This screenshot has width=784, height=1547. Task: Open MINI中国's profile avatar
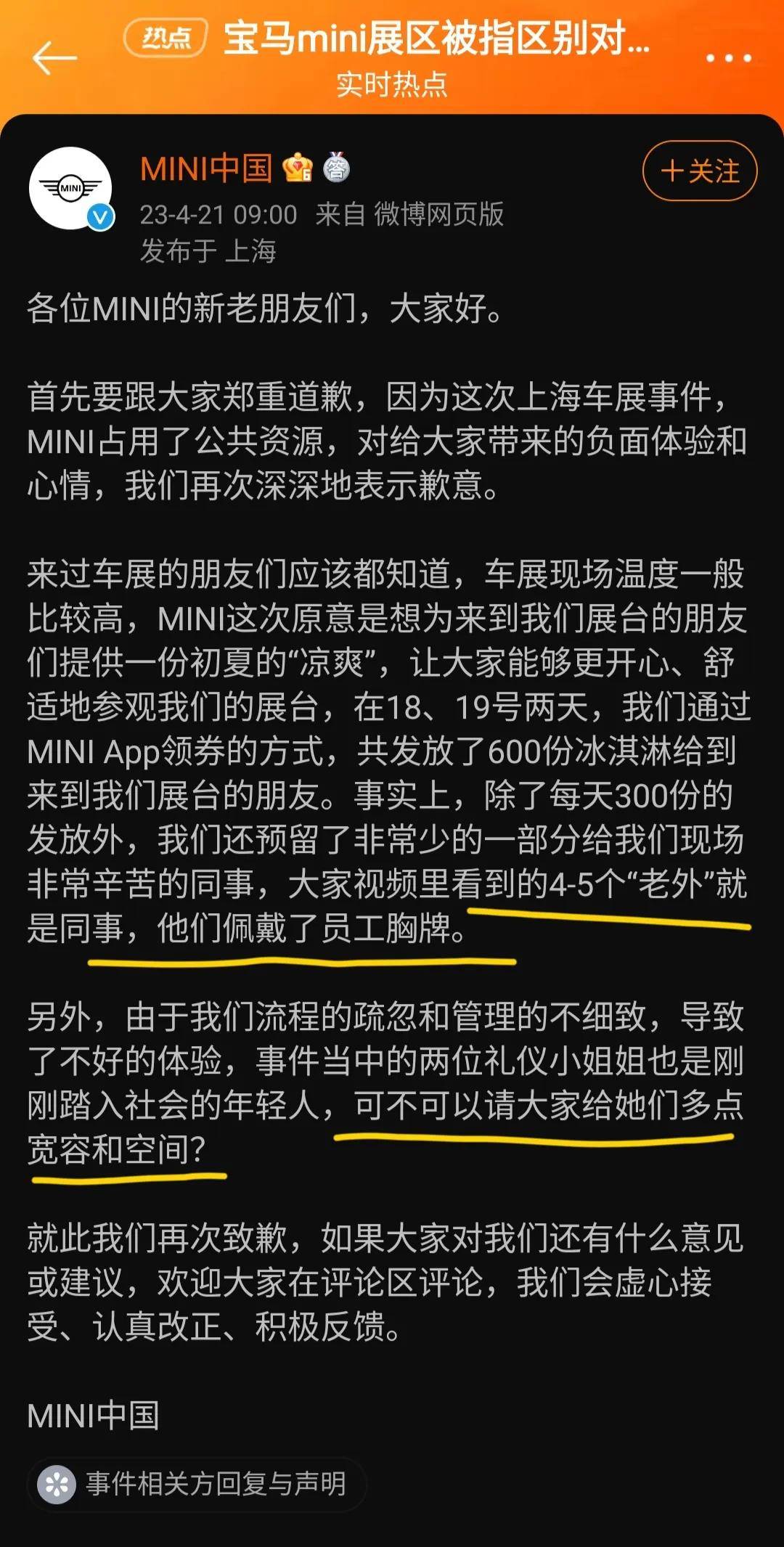(x=70, y=189)
